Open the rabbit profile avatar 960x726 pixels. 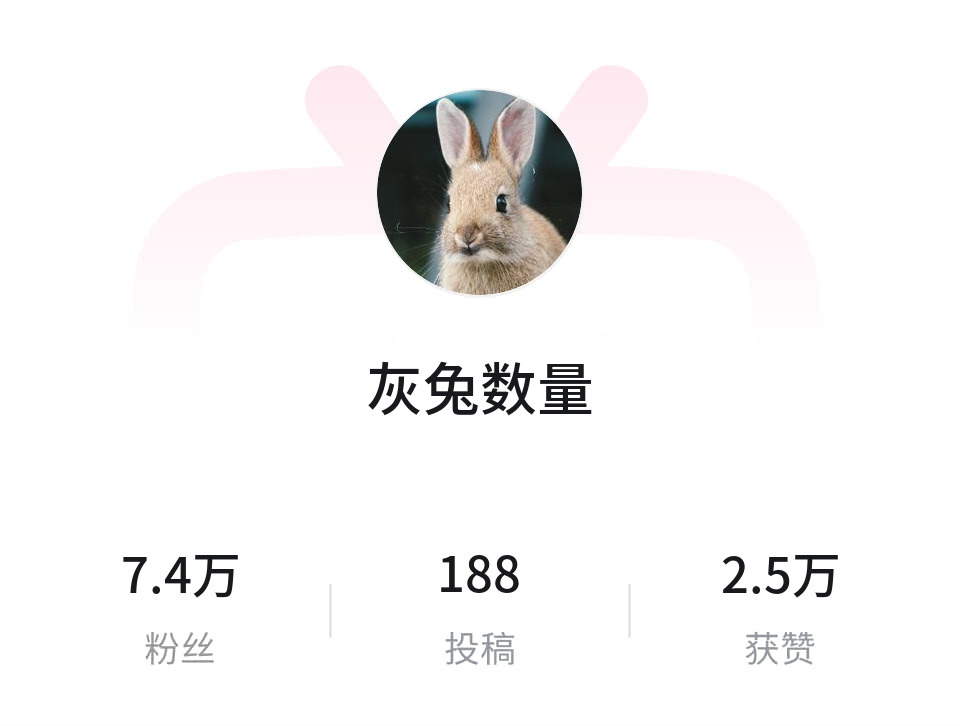point(479,192)
